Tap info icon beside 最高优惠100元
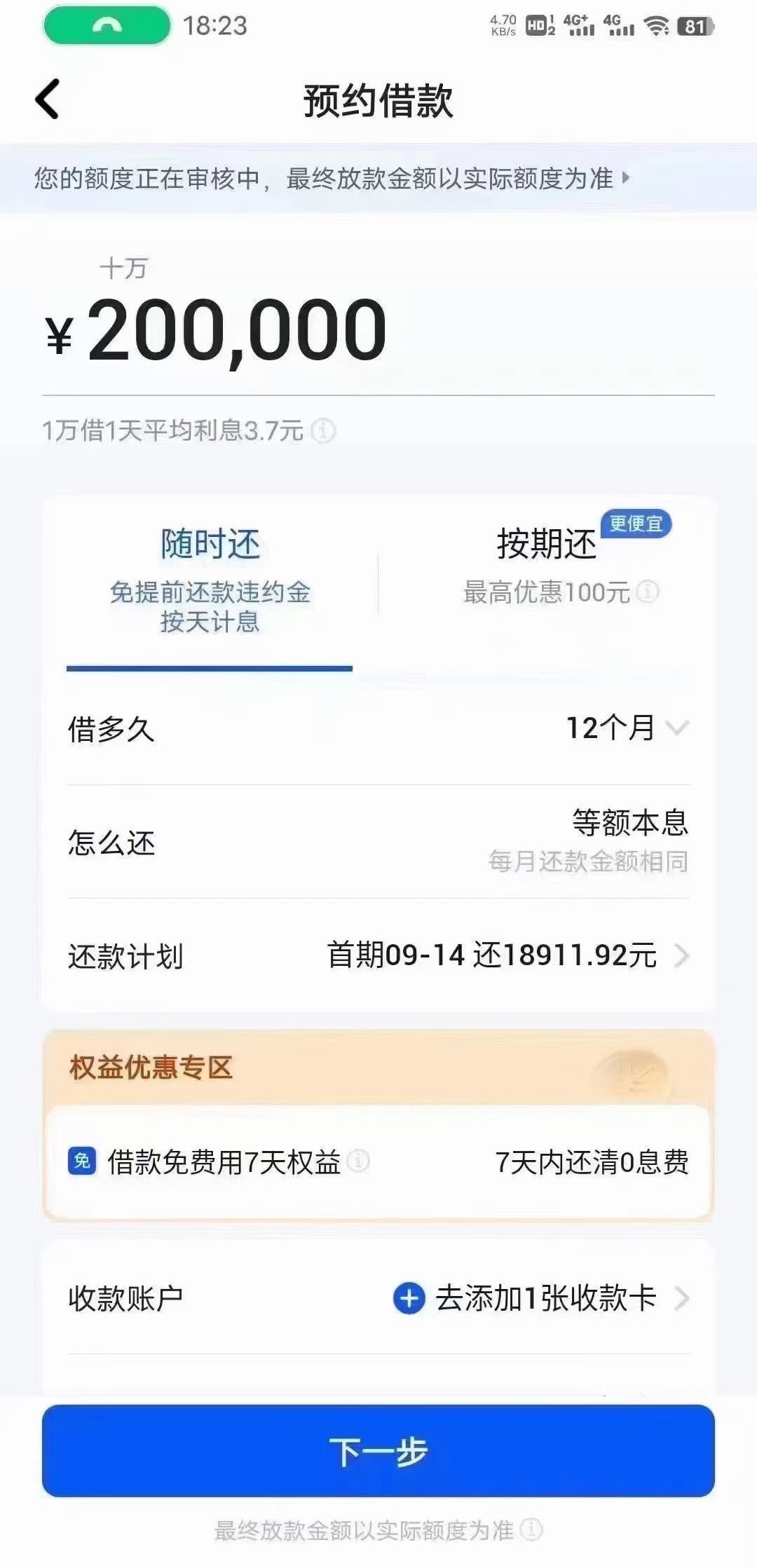 pos(648,592)
